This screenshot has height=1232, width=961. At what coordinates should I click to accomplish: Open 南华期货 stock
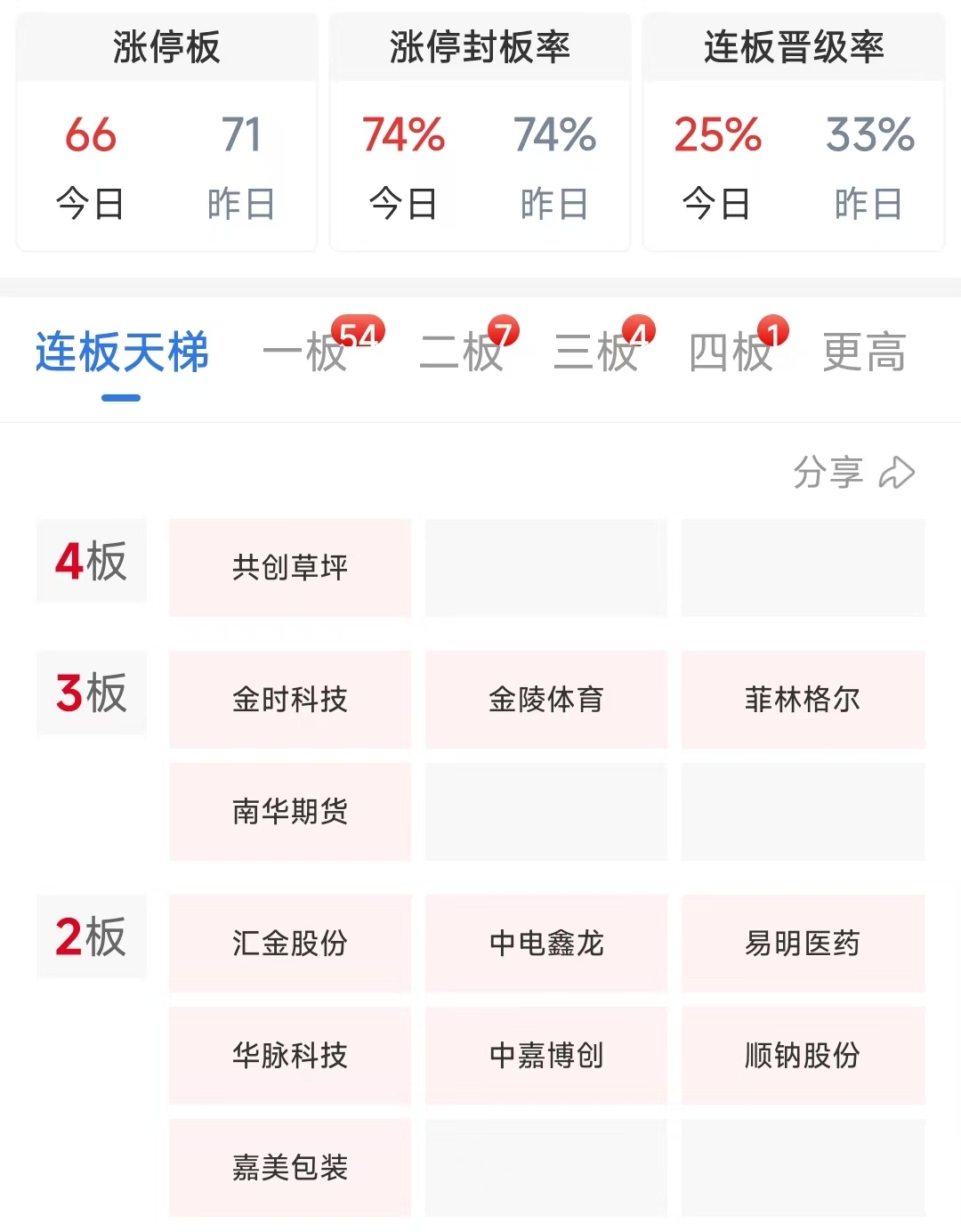(x=290, y=811)
